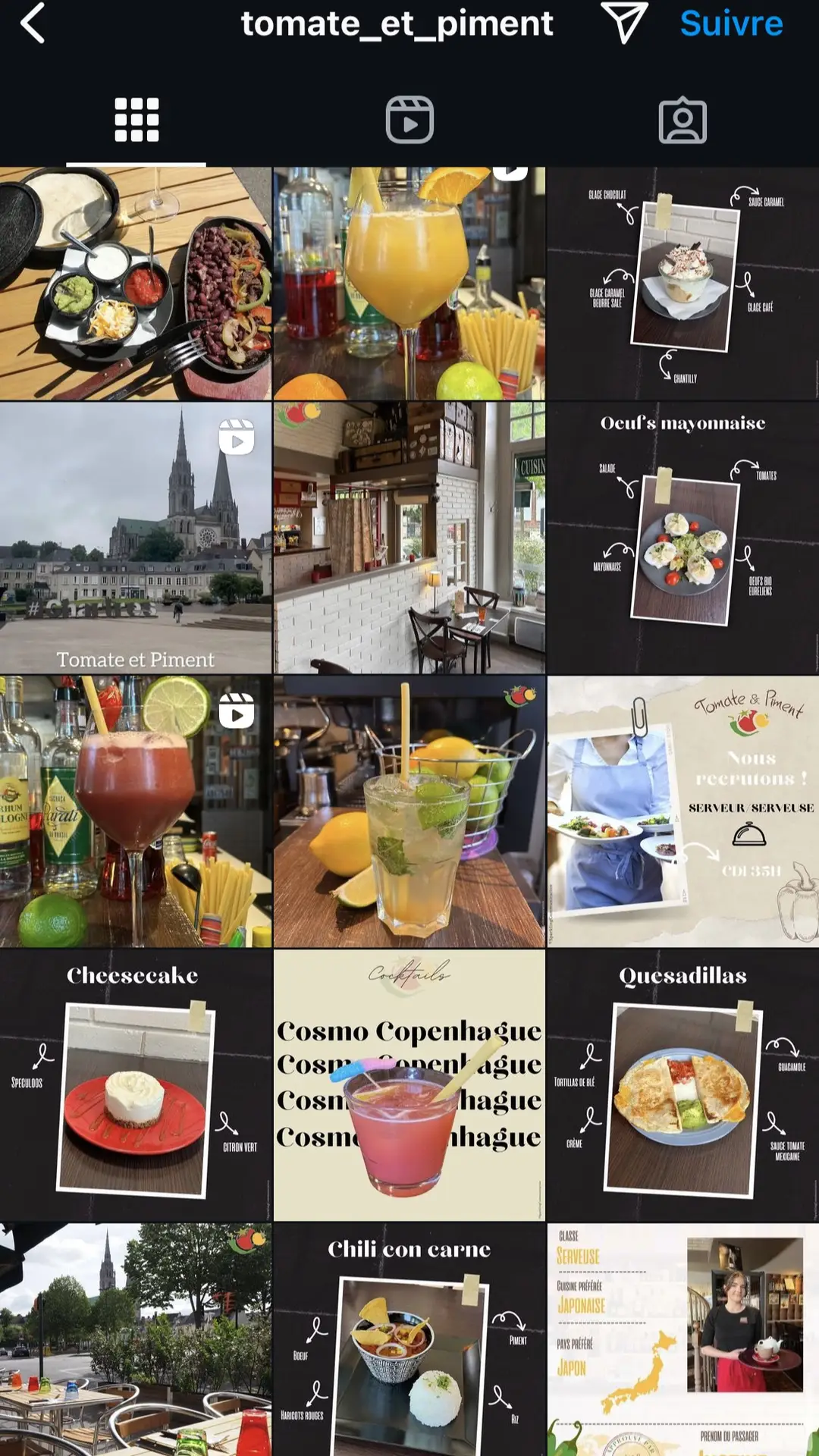The image size is (819, 1456).
Task: Switch to the posts grid tab
Action: (136, 120)
